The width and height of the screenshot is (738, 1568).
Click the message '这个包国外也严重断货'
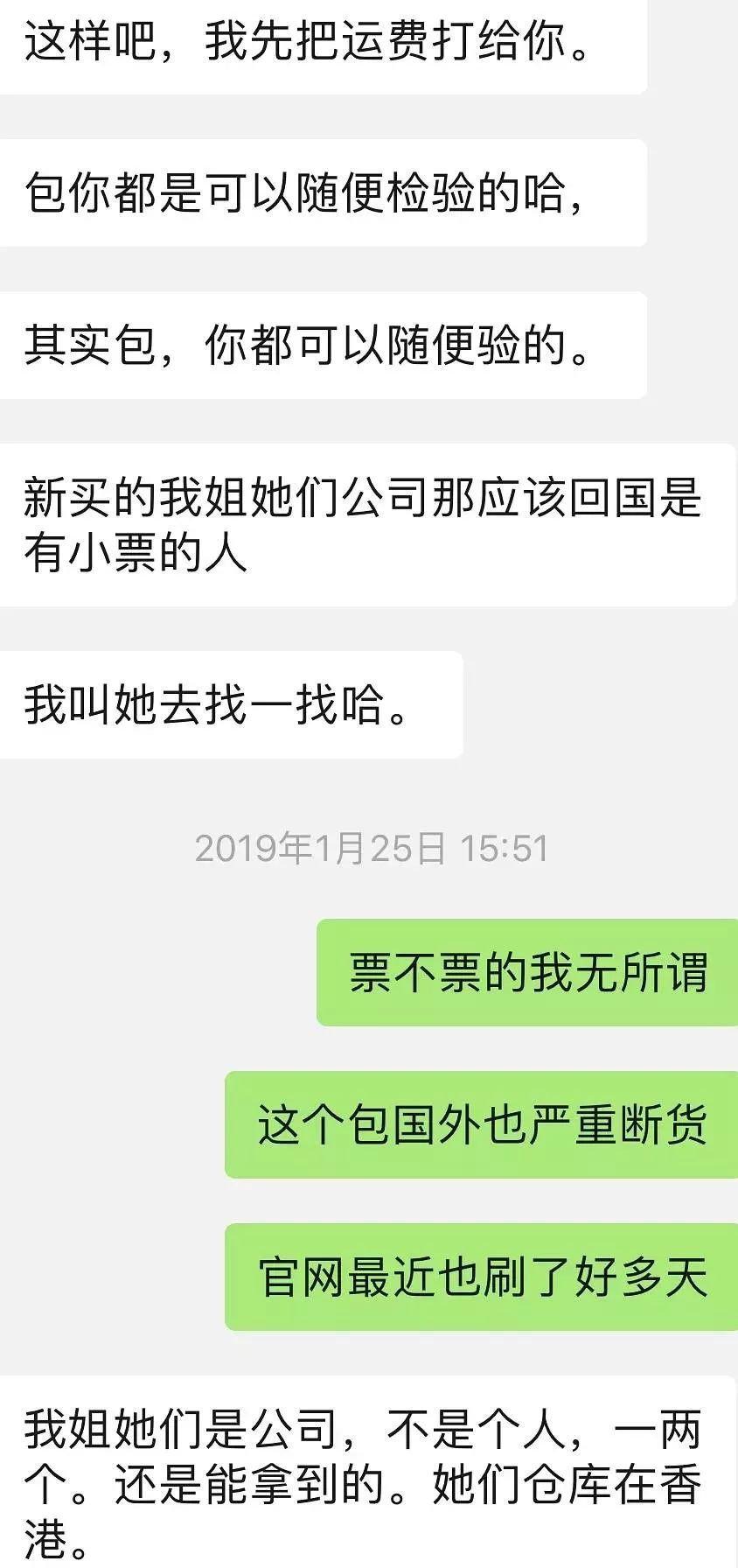click(481, 1127)
